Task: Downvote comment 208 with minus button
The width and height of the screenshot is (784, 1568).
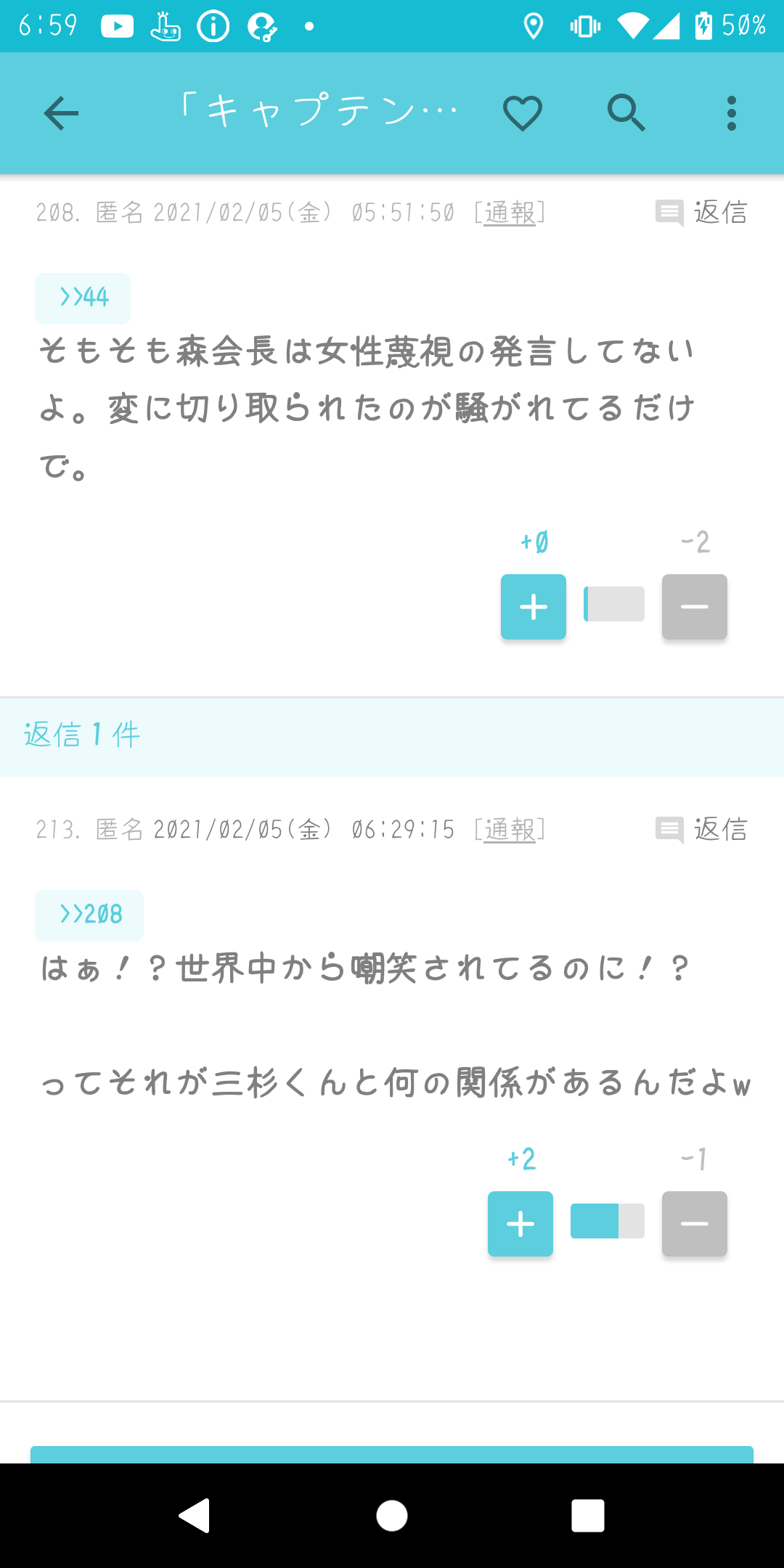Action: click(695, 607)
